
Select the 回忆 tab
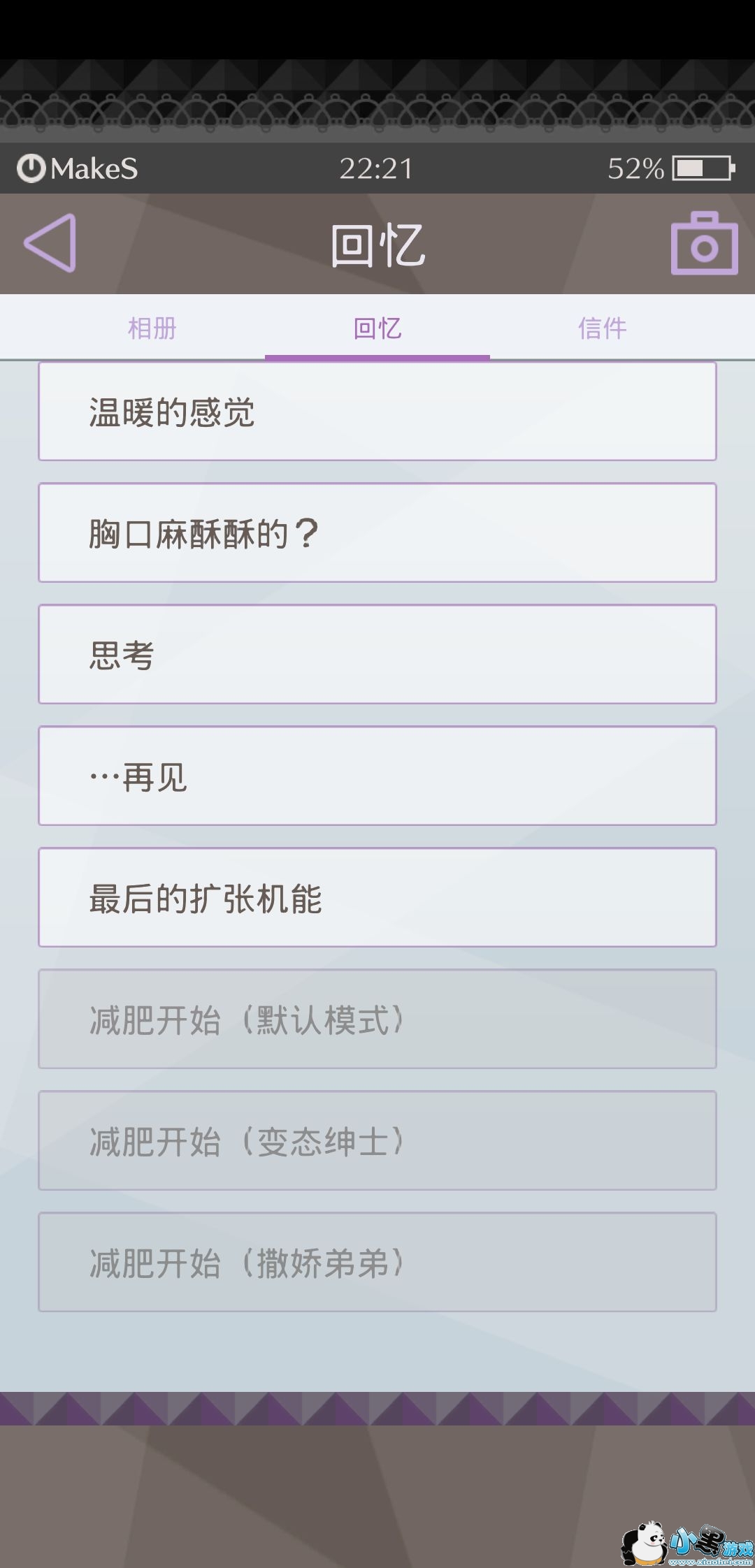point(377,328)
